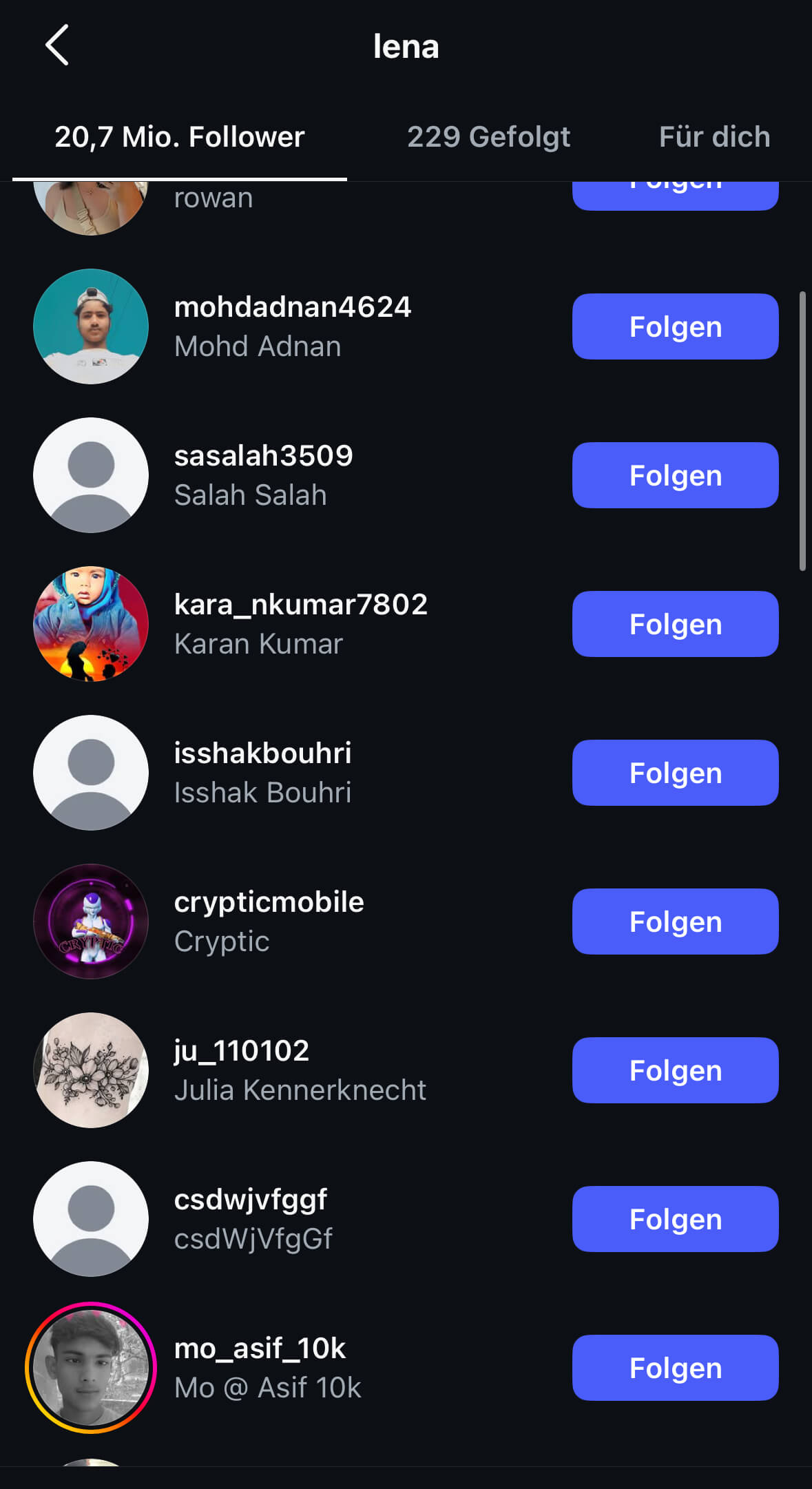Screen dimensions: 812x1489
Task: Tap Folgen next to sasalah3509
Action: point(675,475)
